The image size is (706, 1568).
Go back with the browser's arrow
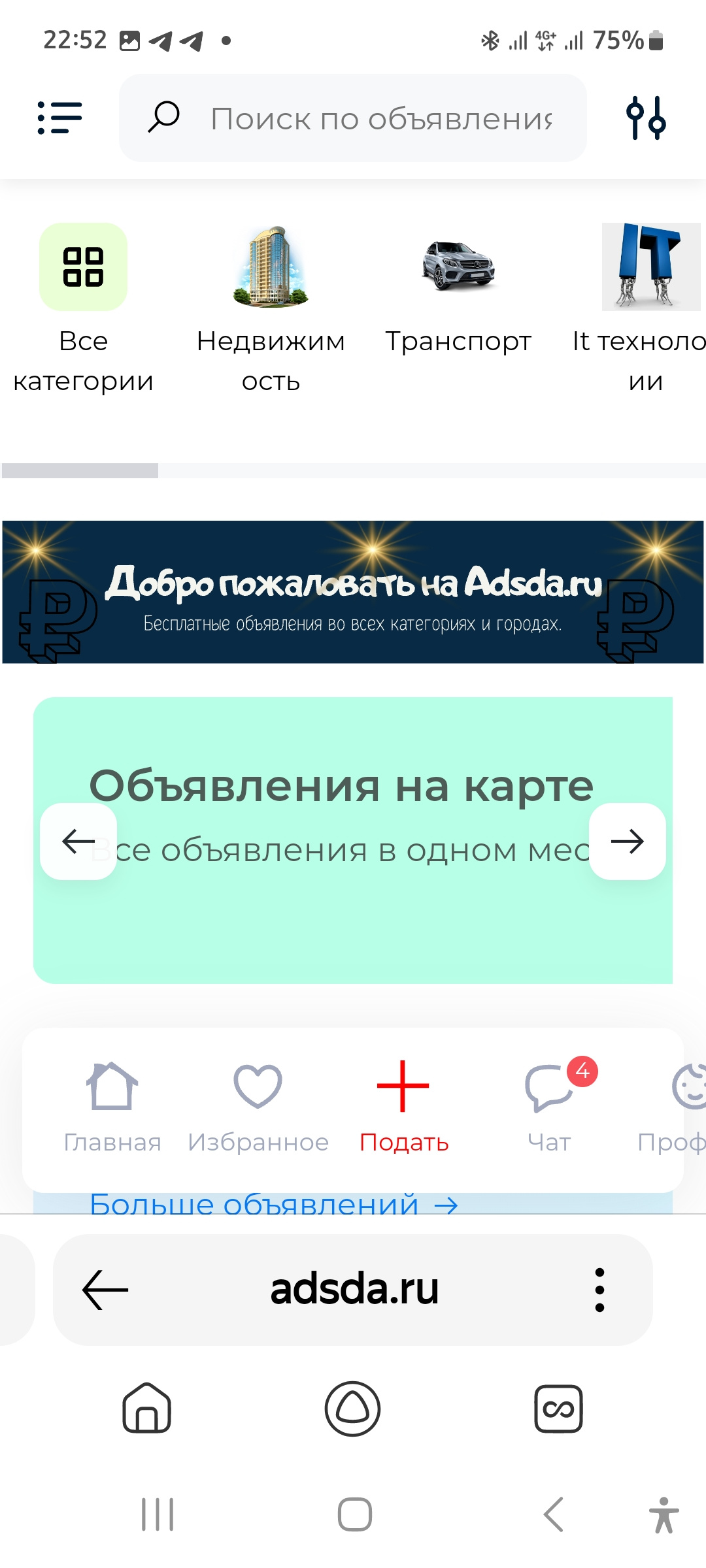click(105, 1290)
